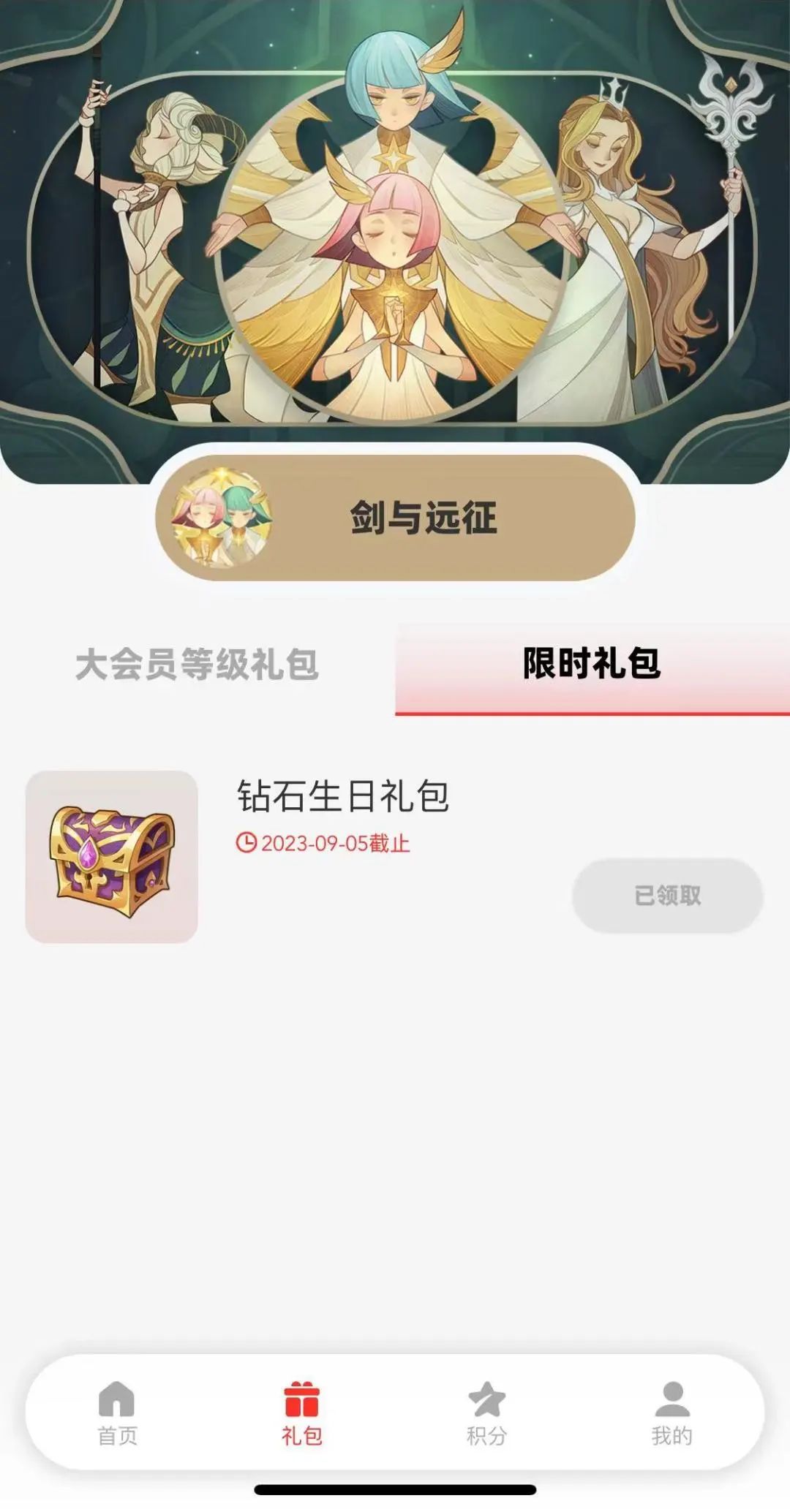This screenshot has height=1512, width=790.
Task: Open the 礼包 bottom tab
Action: click(301, 1413)
